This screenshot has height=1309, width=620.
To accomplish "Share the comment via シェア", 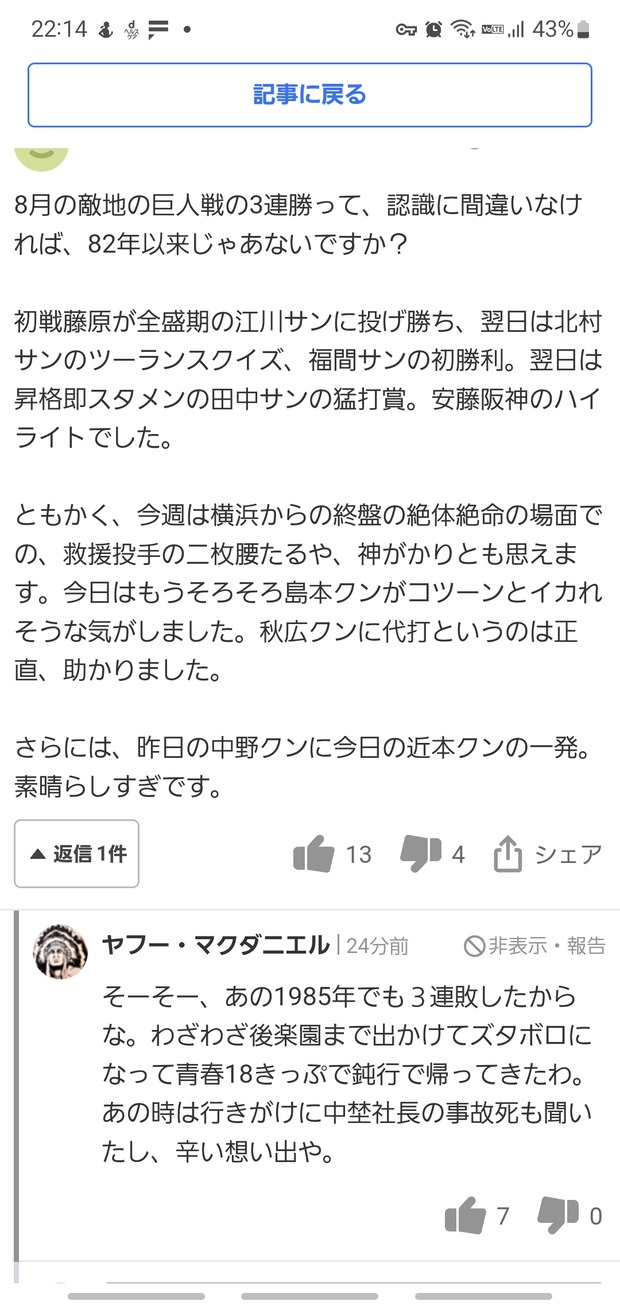I will point(547,855).
